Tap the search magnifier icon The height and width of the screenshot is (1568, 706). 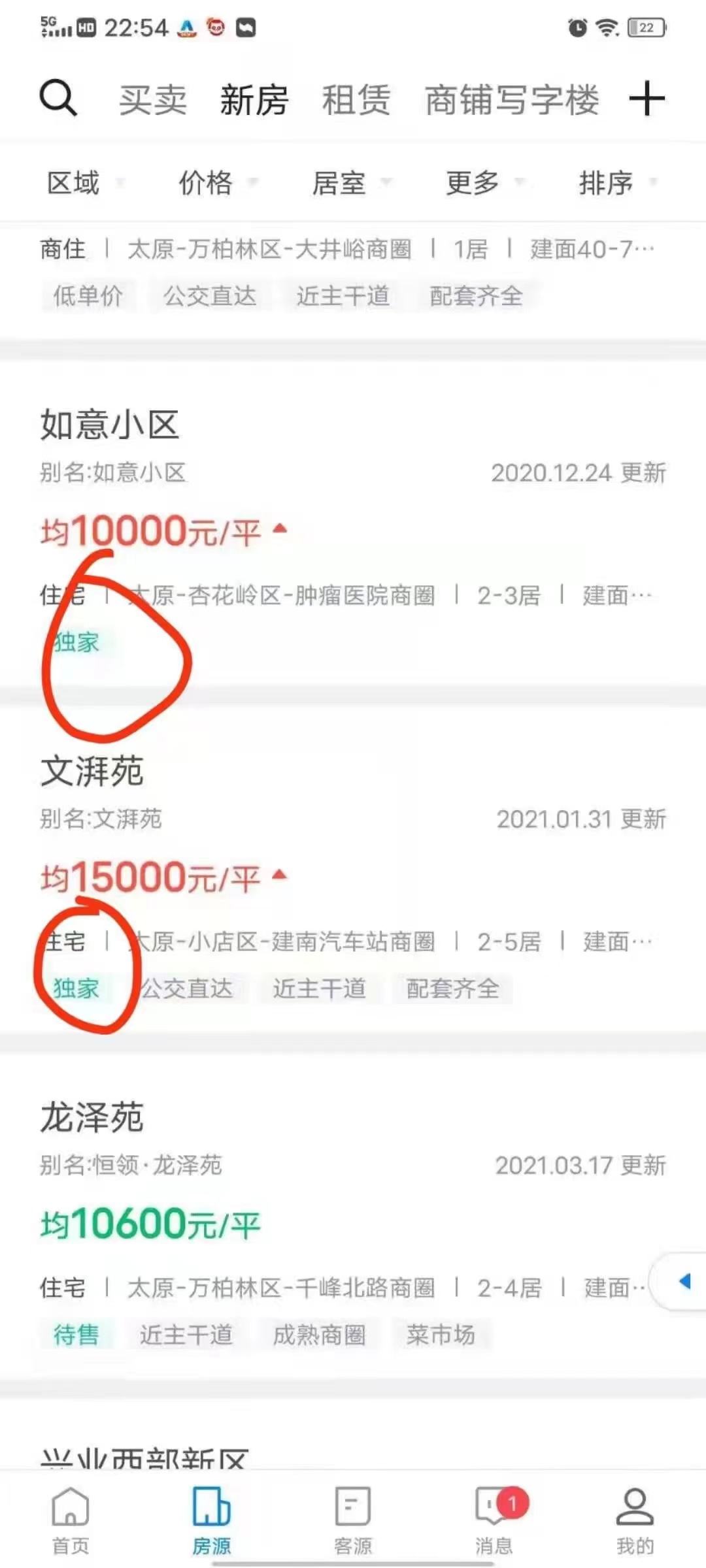58,98
